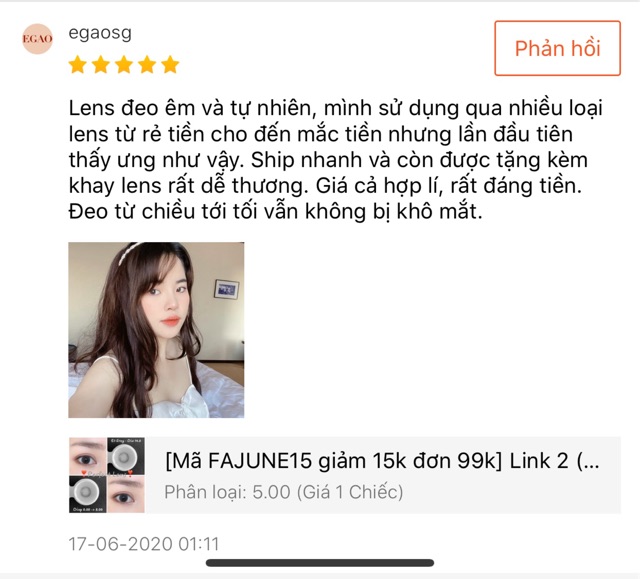
Task: Tap the Phản hồi reply button
Action: [x=557, y=48]
